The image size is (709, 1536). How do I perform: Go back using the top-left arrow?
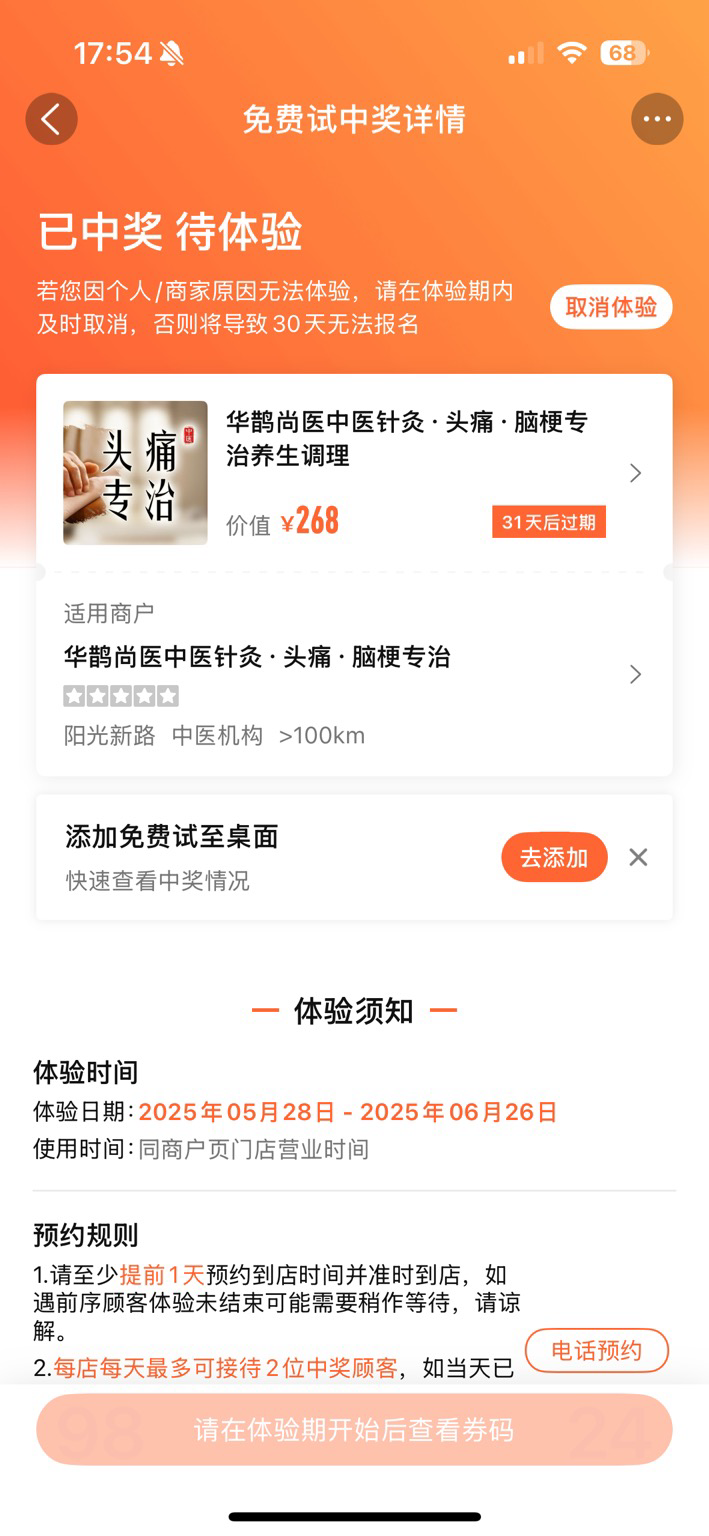point(52,120)
